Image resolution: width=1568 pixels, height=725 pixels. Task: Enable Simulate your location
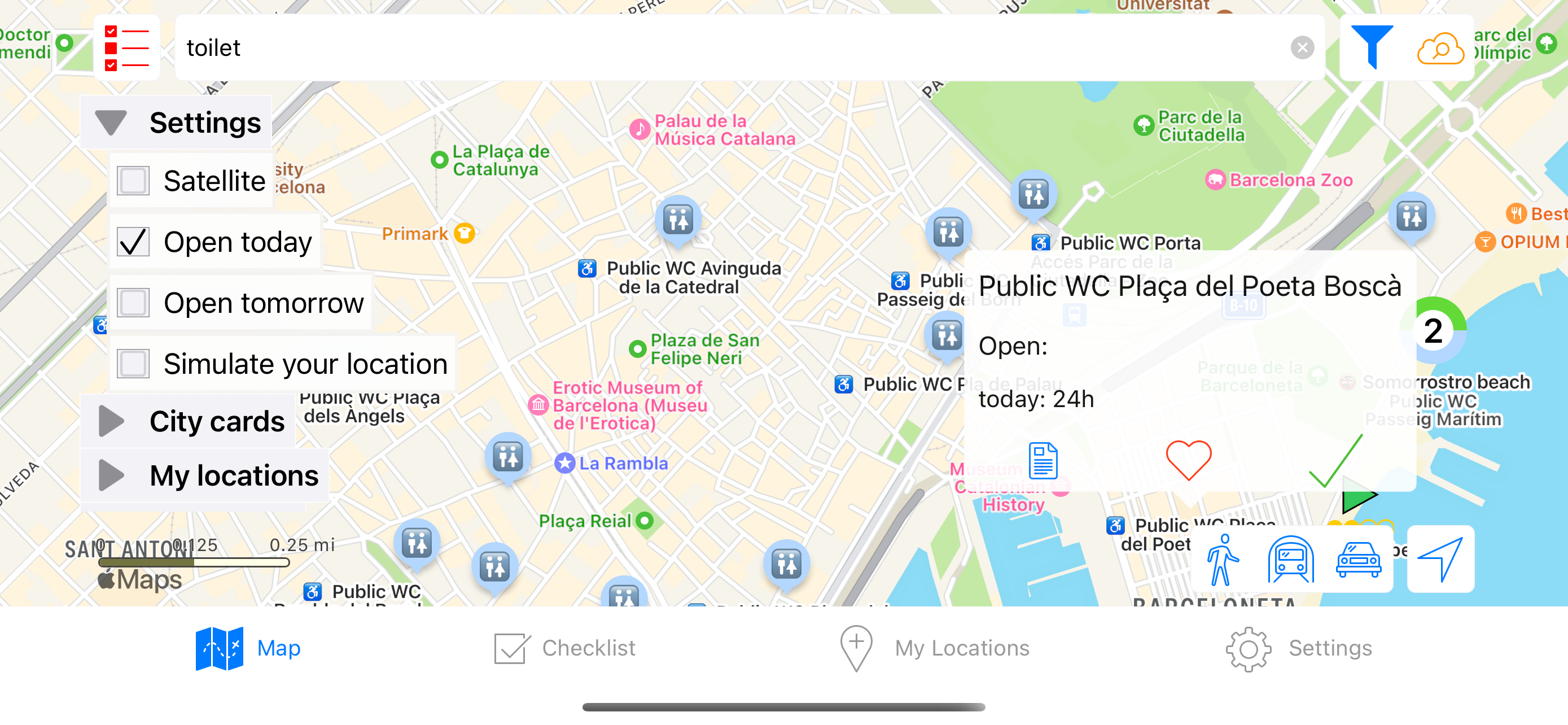(x=133, y=364)
